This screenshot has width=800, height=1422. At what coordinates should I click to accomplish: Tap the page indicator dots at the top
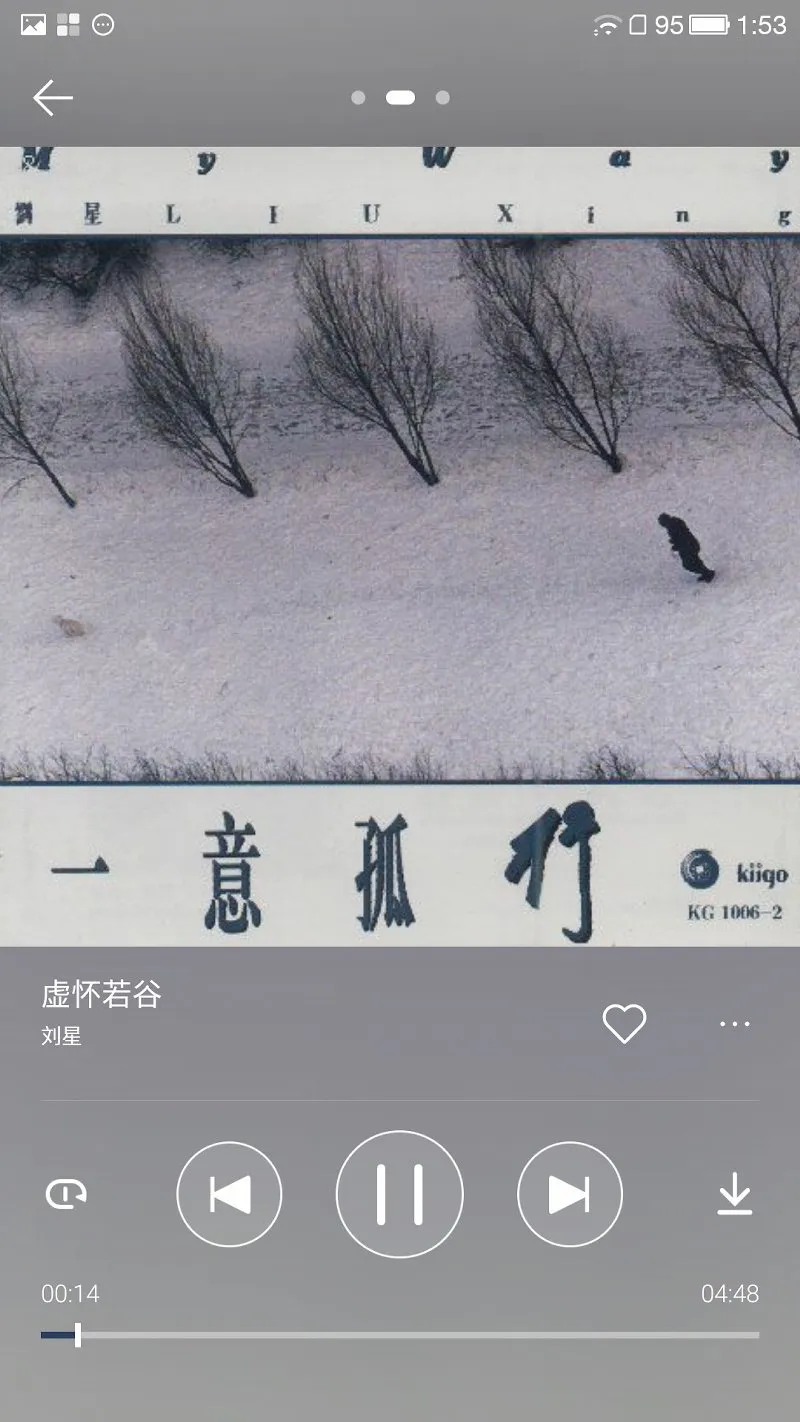[400, 98]
